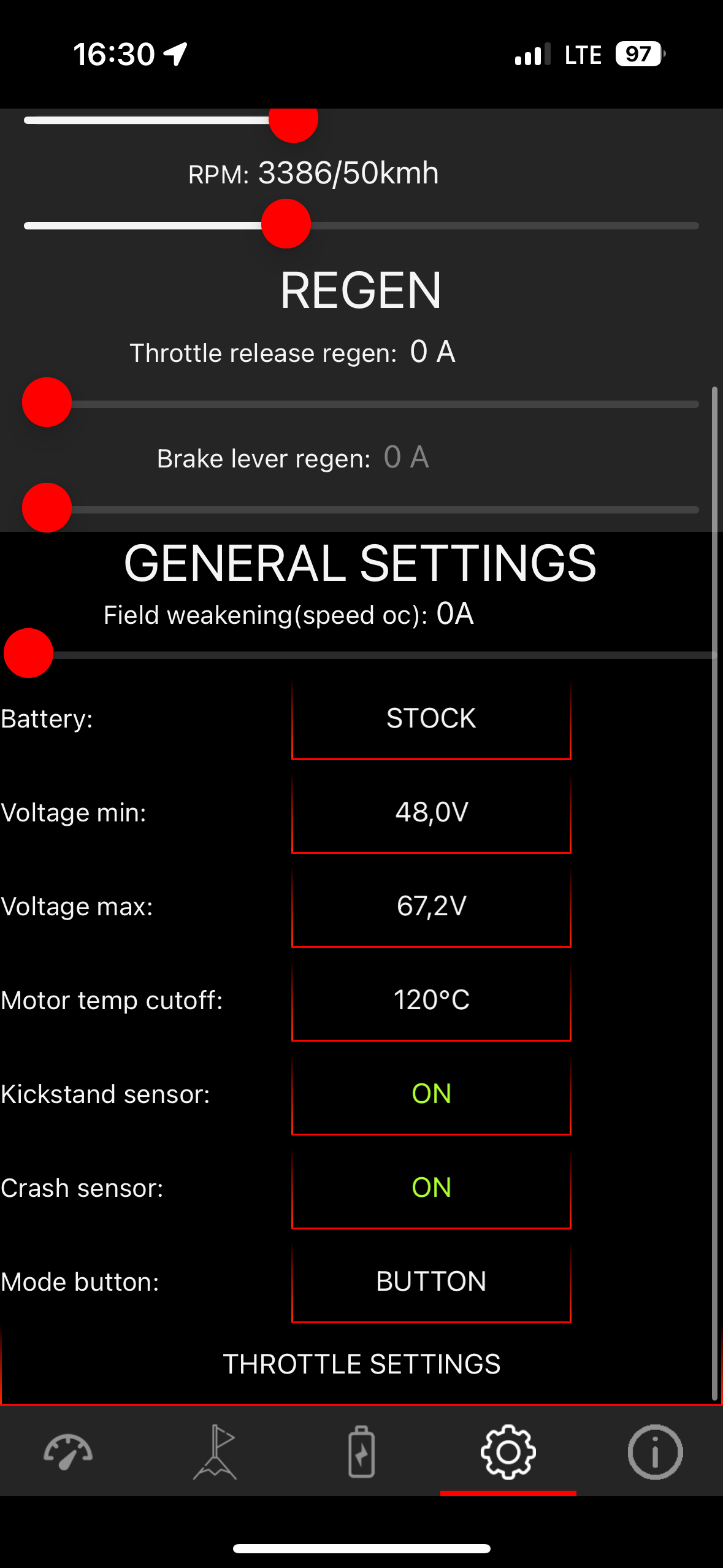Change Motor temp cutoff 120°C

pyautogui.click(x=431, y=1001)
